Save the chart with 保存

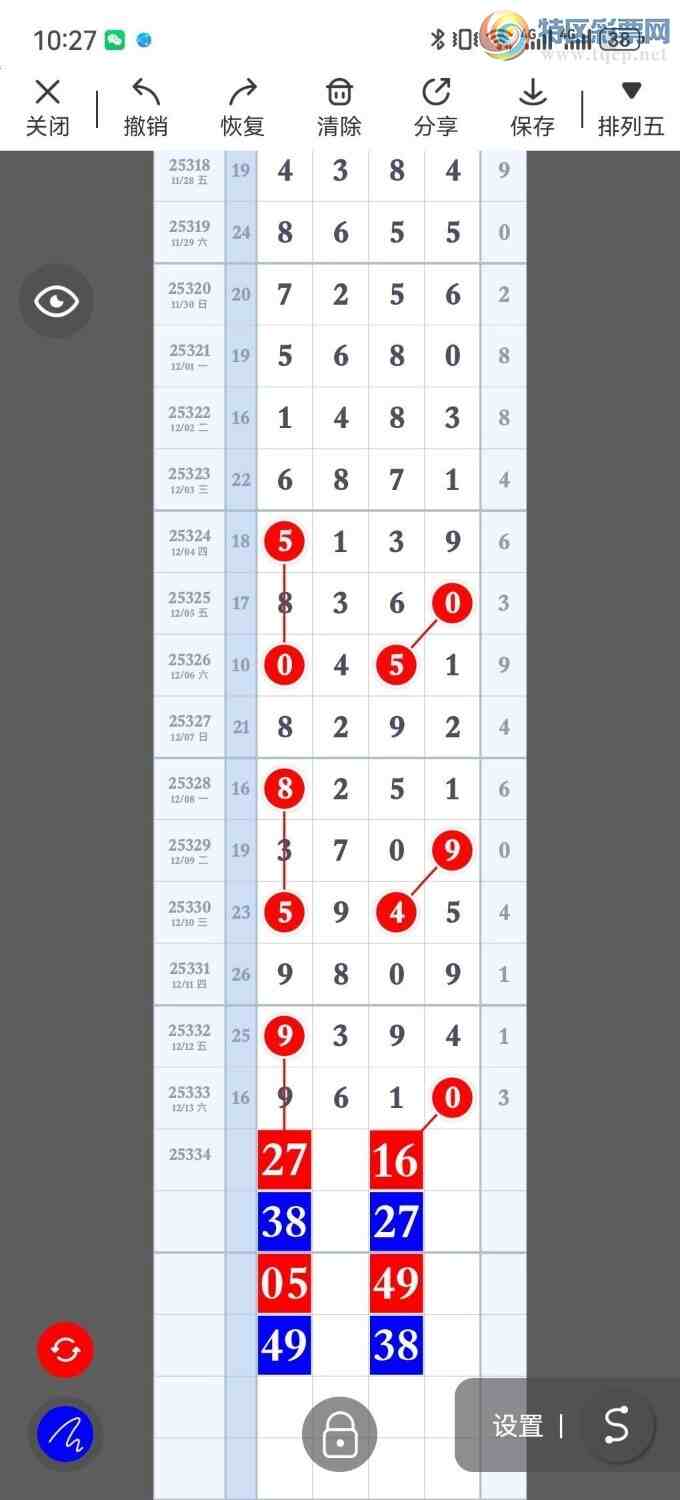pyautogui.click(x=532, y=107)
